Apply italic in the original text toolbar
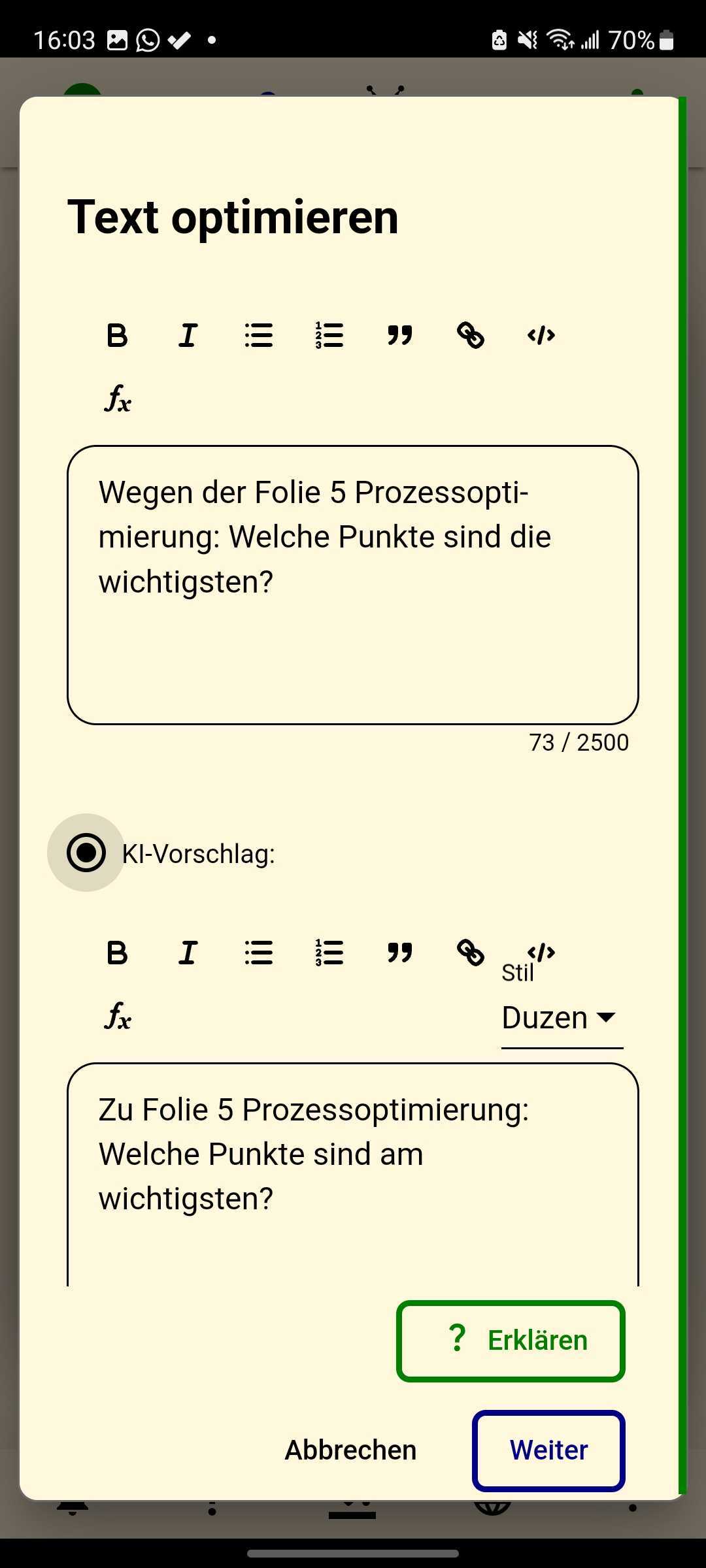Viewport: 706px width, 1568px height. coord(188,336)
